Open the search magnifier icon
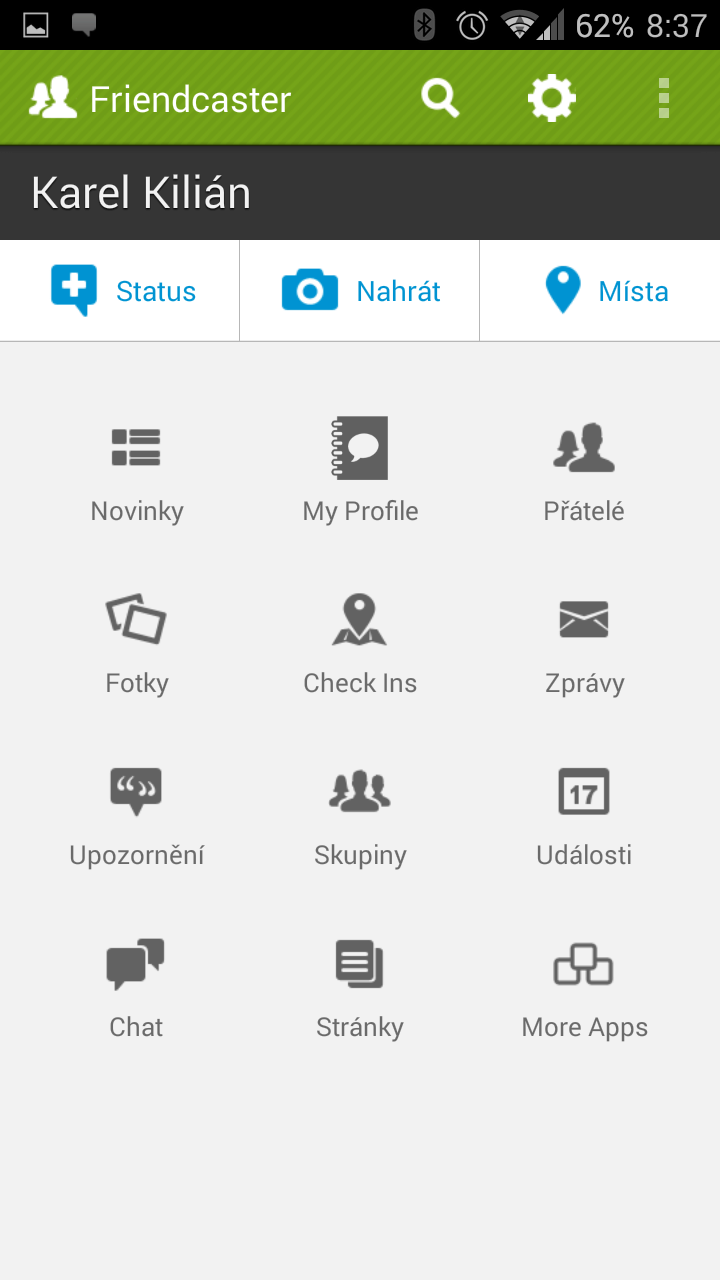Viewport: 720px width, 1280px height. click(440, 98)
